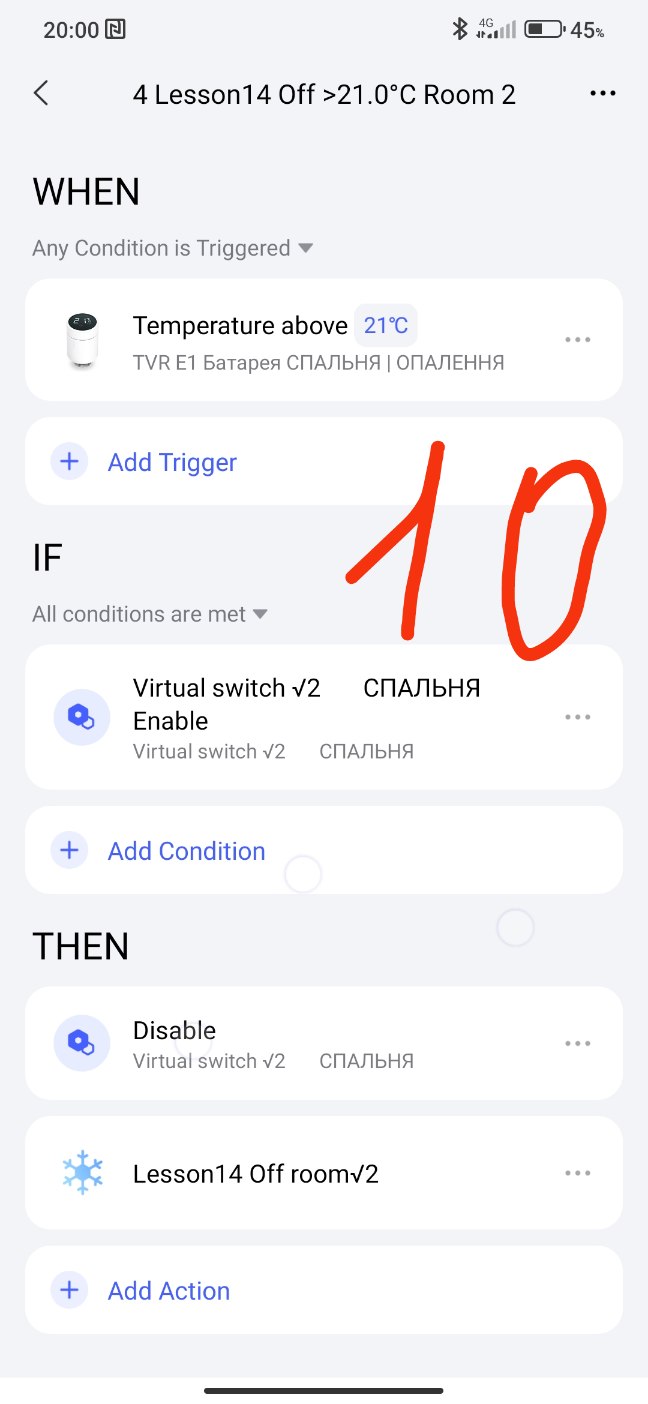648x1404 pixels.
Task: Open options for the Enable condition
Action: (x=578, y=718)
